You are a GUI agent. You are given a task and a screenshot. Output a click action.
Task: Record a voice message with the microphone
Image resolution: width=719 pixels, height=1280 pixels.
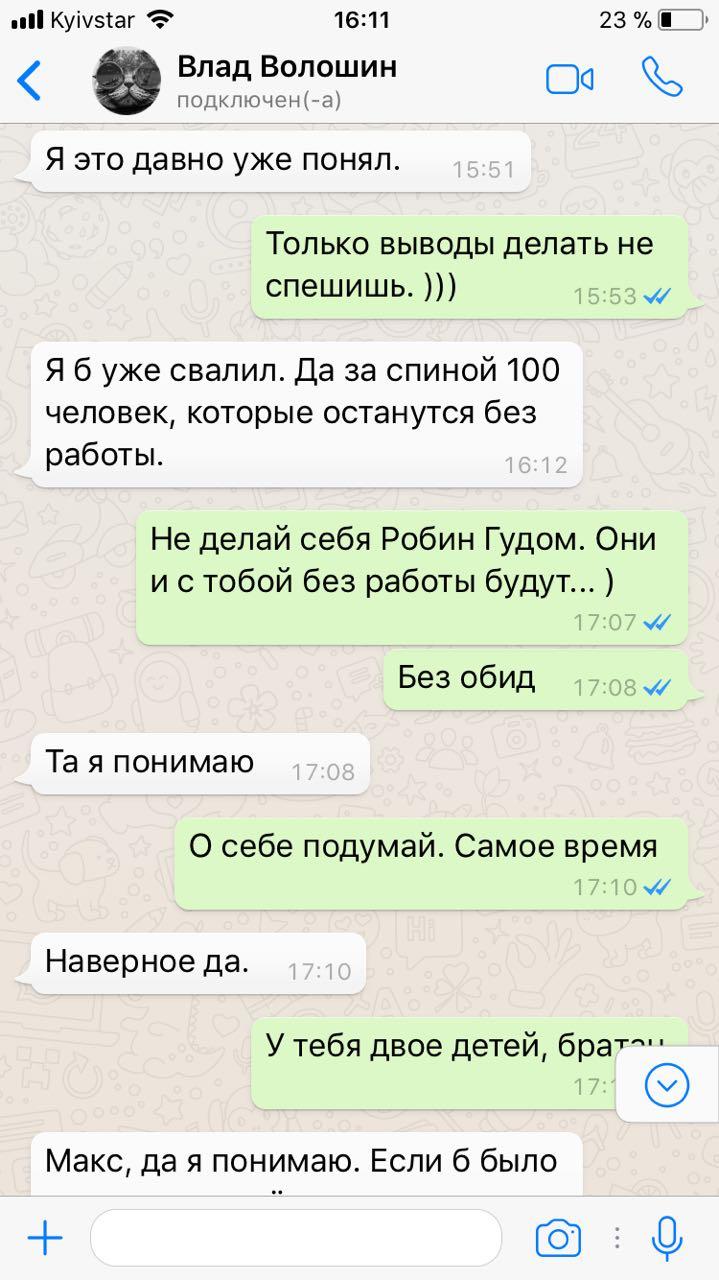pyautogui.click(x=667, y=1239)
